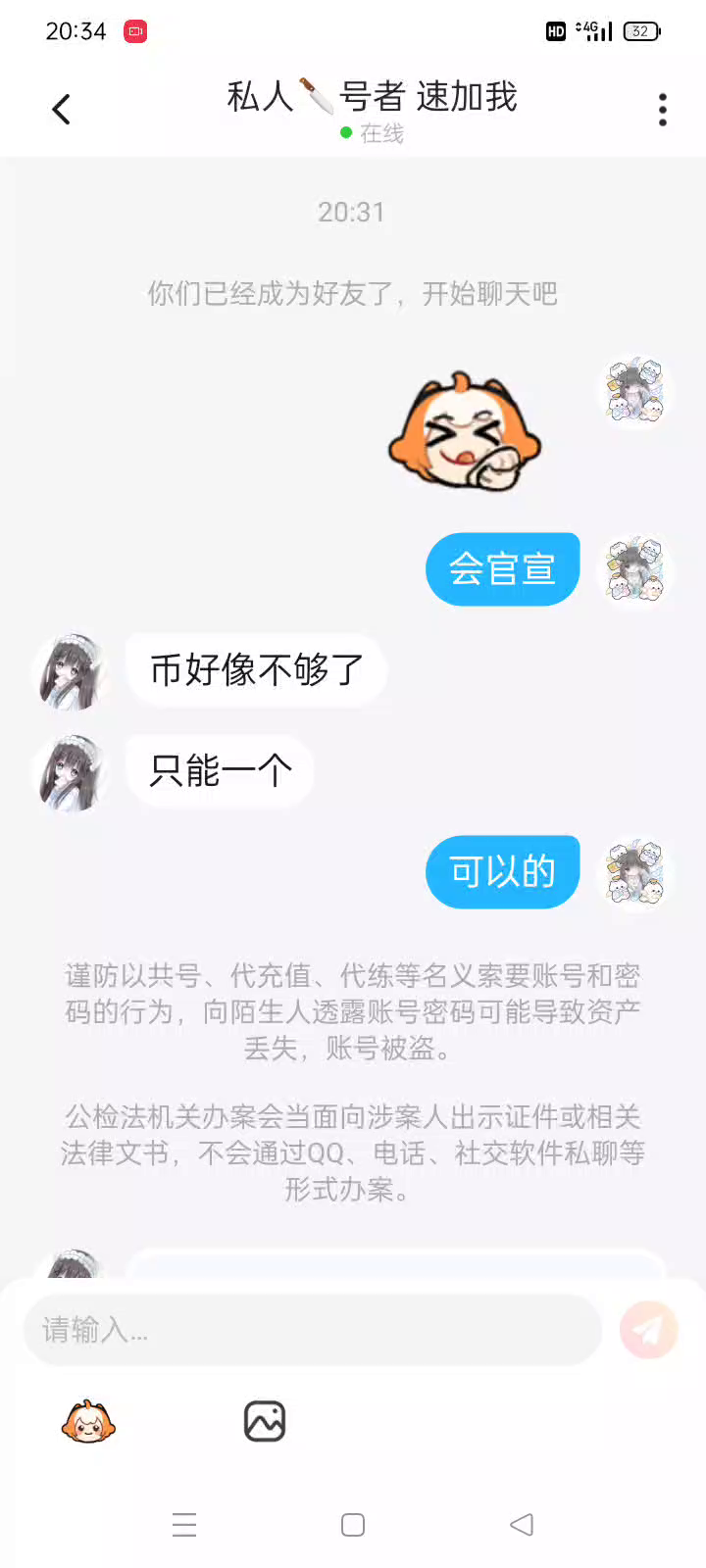Open the emoji sticker picker

click(88, 1421)
